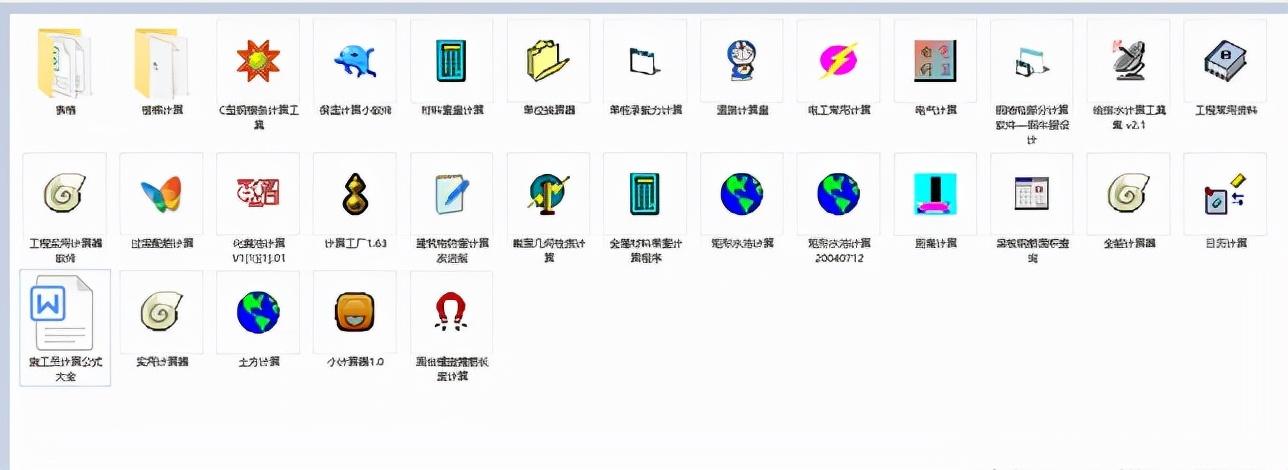Open the Doraemon icon calculator
Viewport: 1288px width, 470px height.
coord(741,62)
